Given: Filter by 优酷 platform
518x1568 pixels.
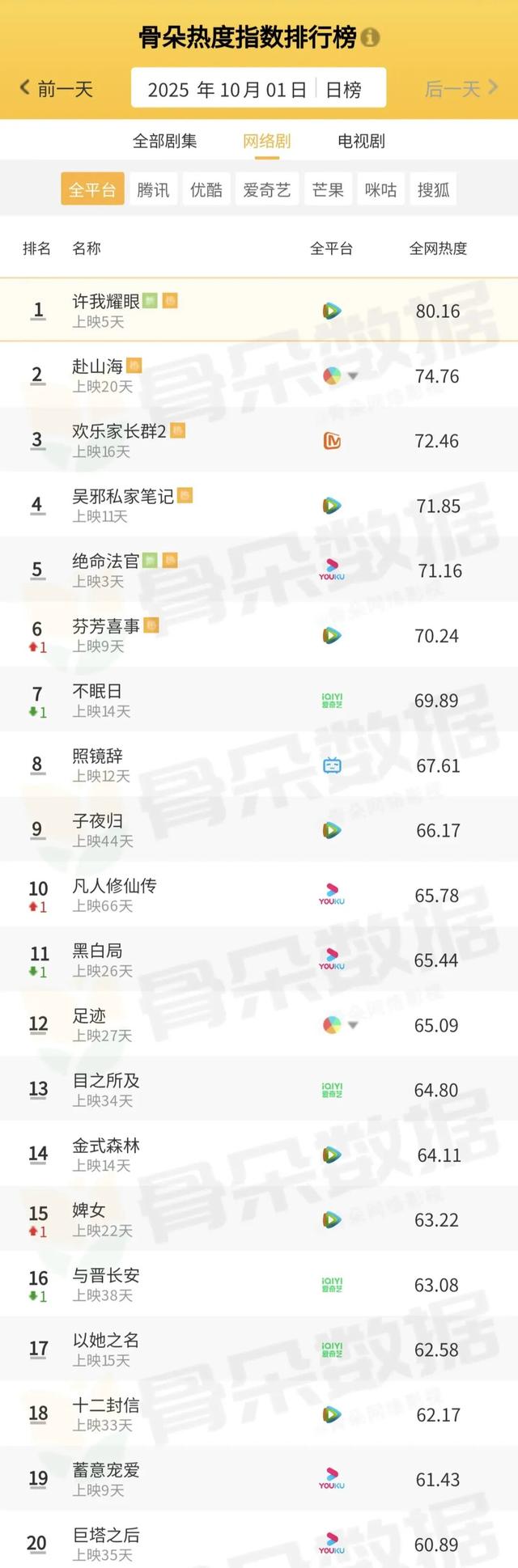Looking at the screenshot, I should point(206,189).
